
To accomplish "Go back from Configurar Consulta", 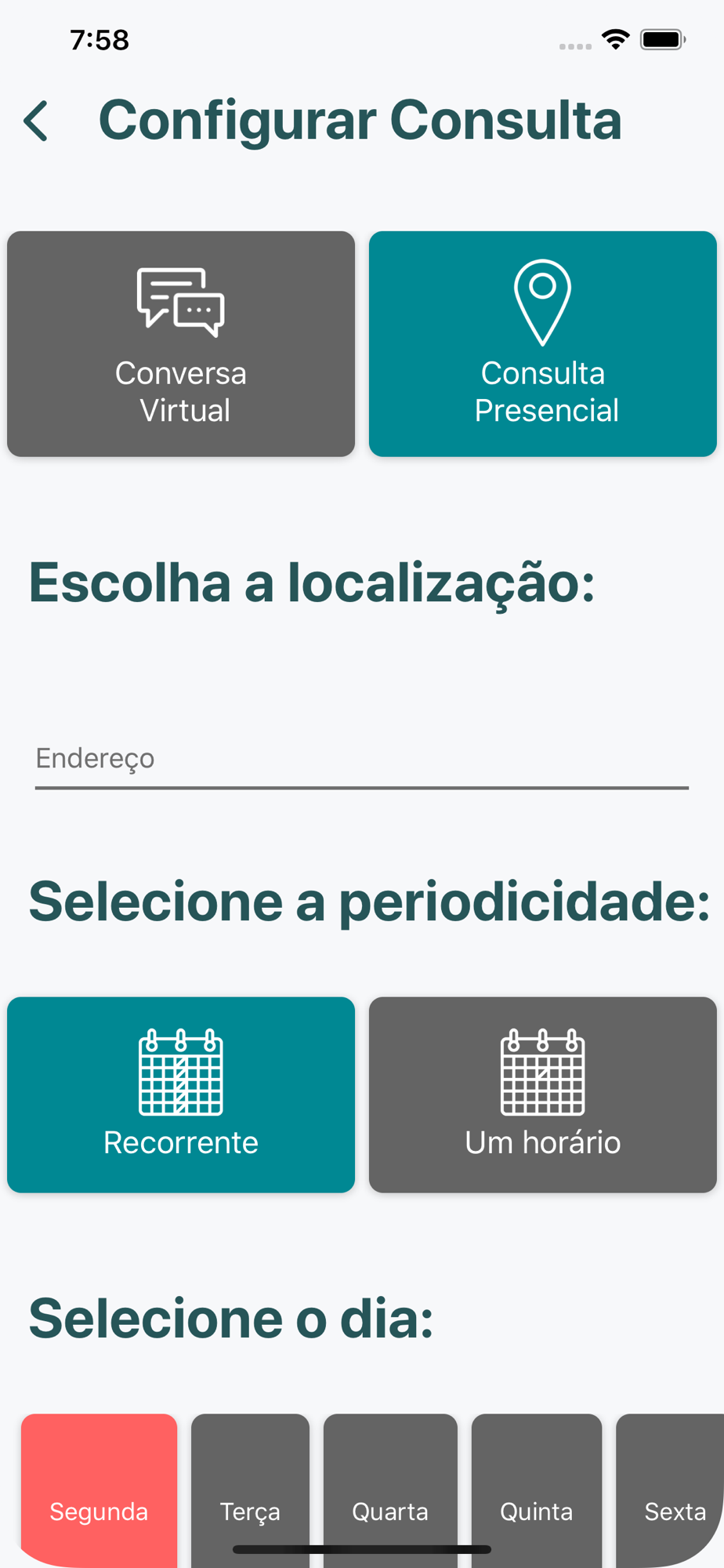I will (x=36, y=122).
